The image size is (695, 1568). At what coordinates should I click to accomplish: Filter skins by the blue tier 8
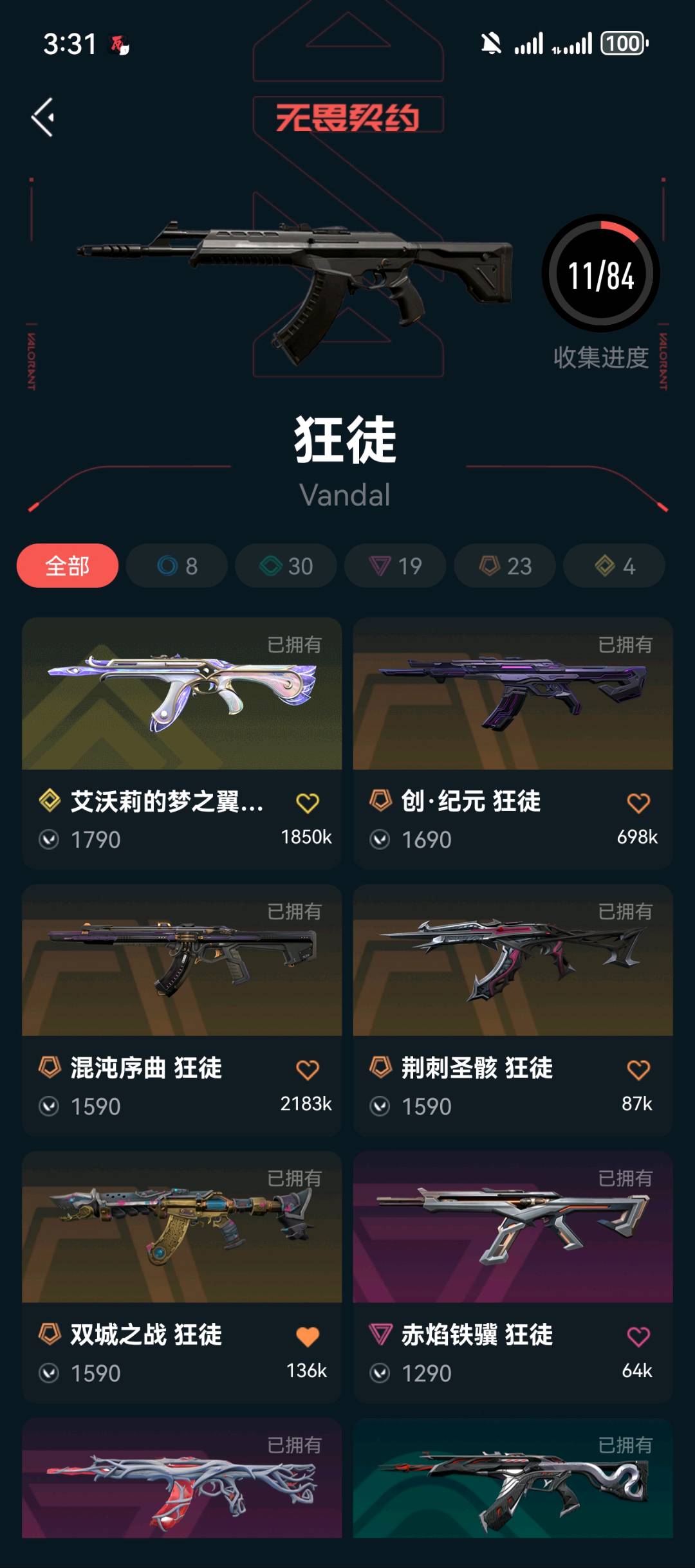(x=177, y=566)
